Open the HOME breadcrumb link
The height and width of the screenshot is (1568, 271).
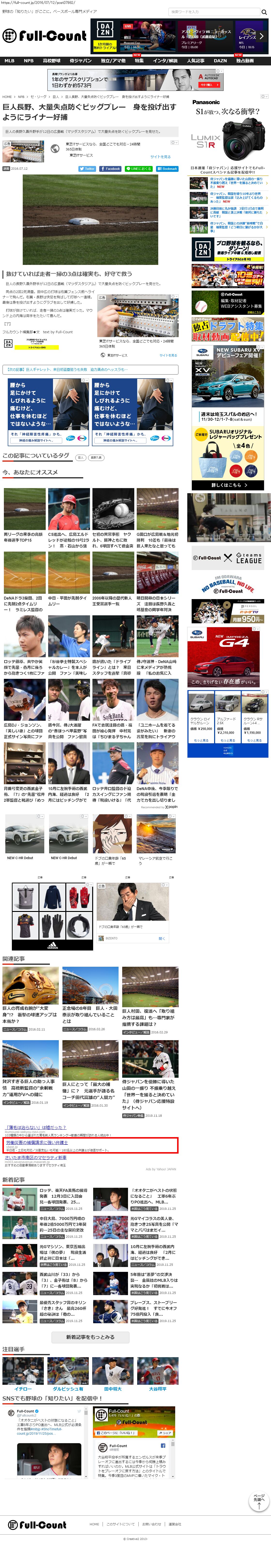click(7, 97)
